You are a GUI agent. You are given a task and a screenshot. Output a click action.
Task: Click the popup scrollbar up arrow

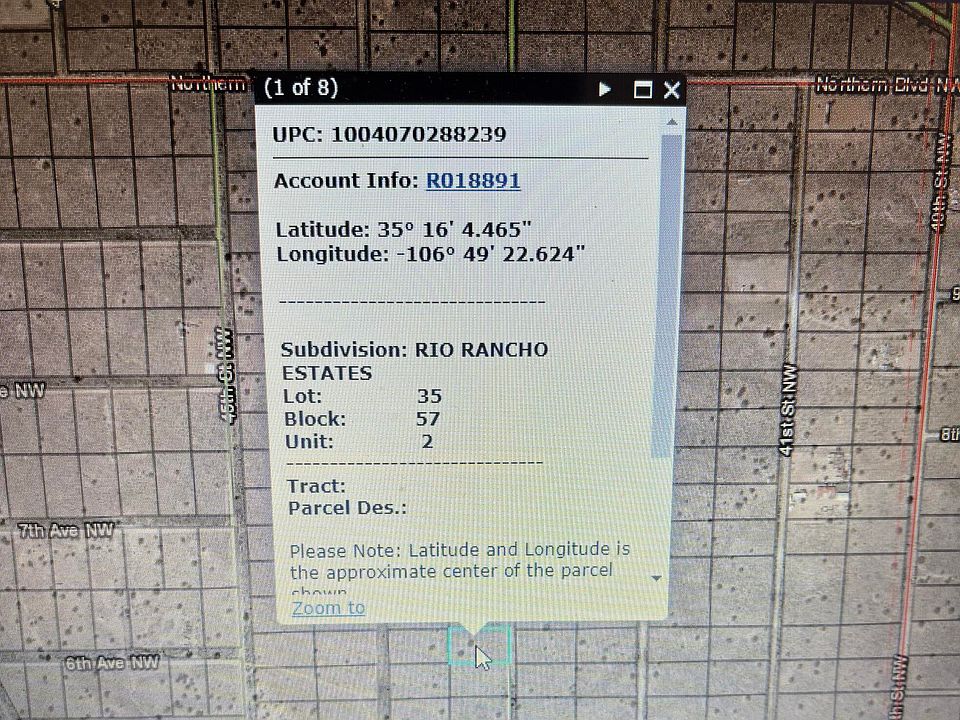(671, 123)
